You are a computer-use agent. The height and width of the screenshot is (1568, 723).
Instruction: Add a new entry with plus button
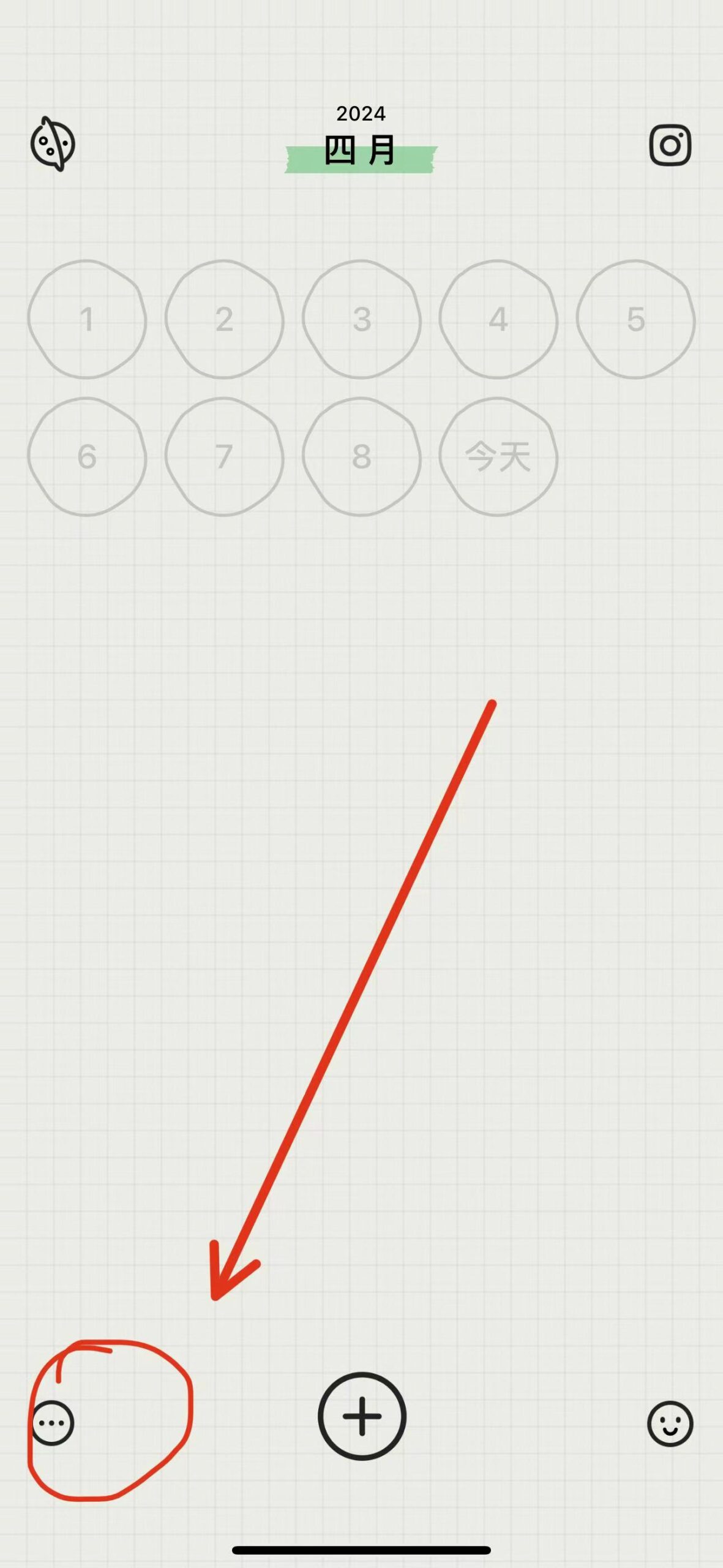pos(362,1416)
